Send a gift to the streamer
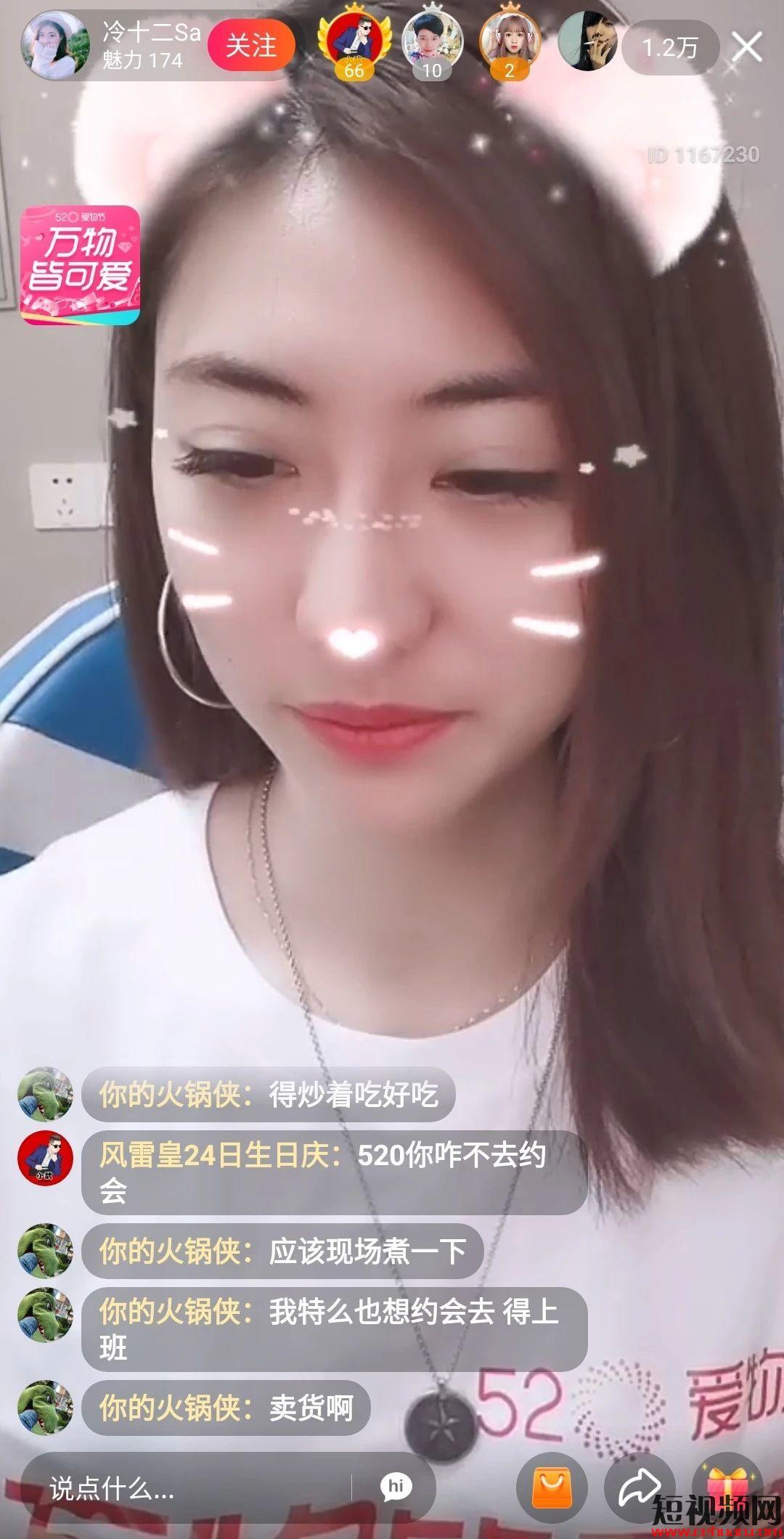This screenshot has width=784, height=1539. tap(729, 1487)
